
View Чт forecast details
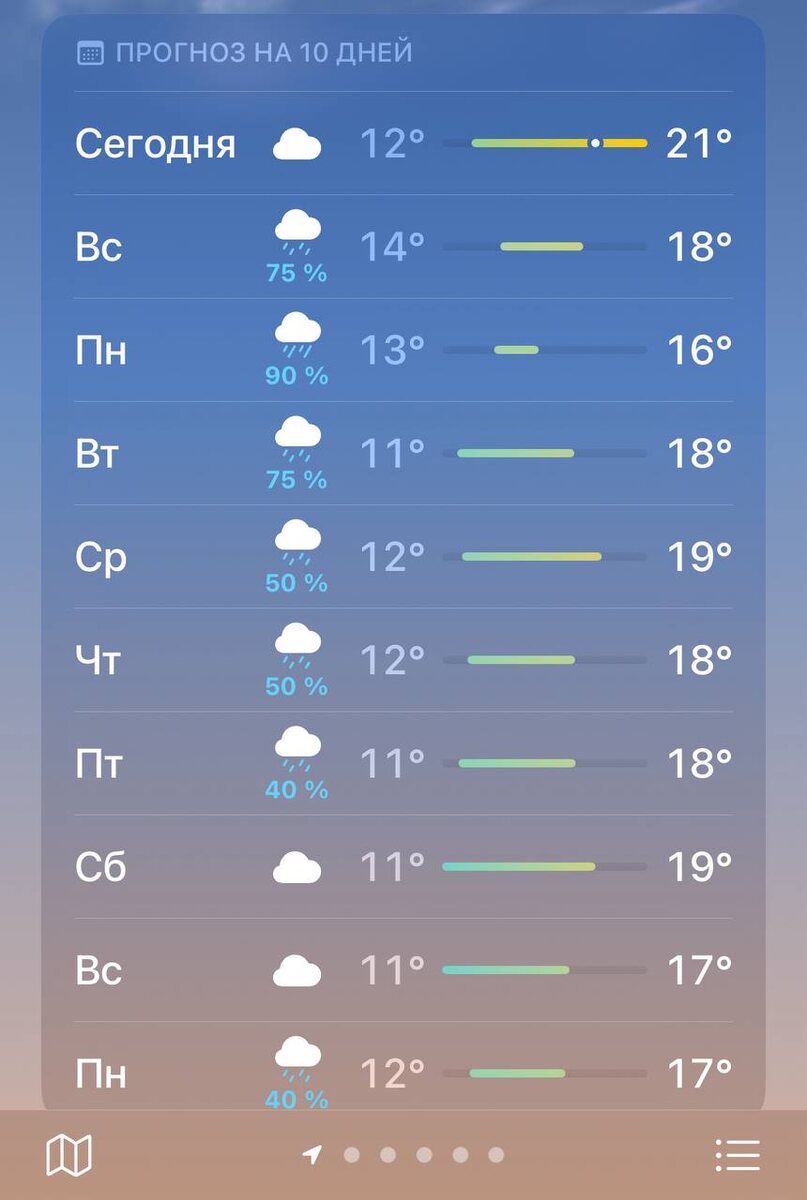[x=403, y=660]
